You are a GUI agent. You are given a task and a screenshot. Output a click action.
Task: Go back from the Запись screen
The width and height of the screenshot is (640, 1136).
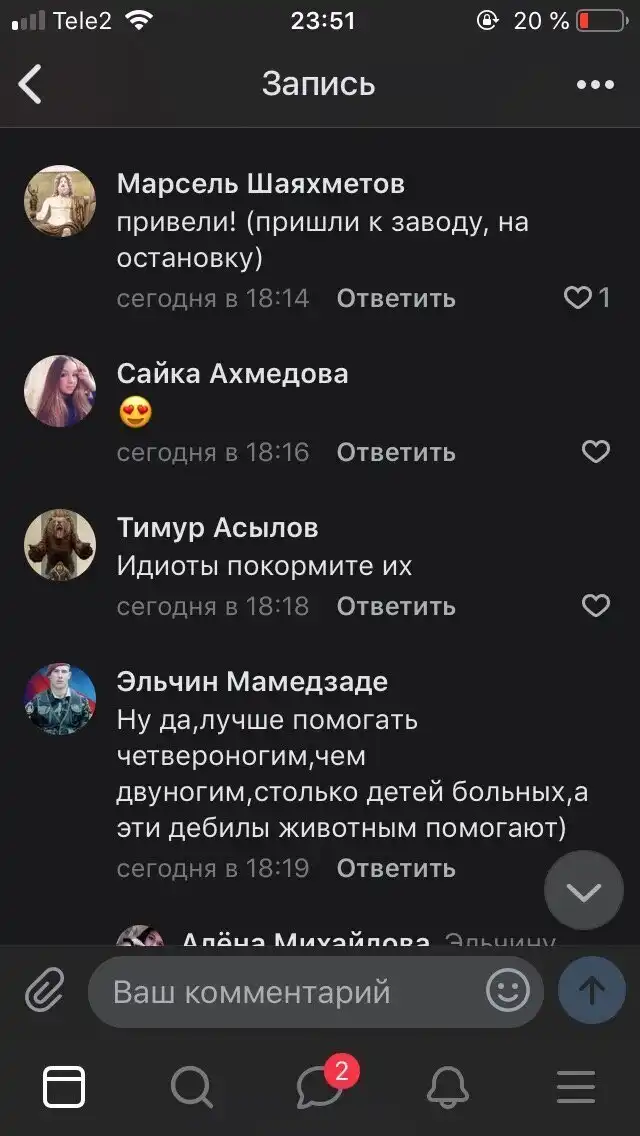[31, 84]
